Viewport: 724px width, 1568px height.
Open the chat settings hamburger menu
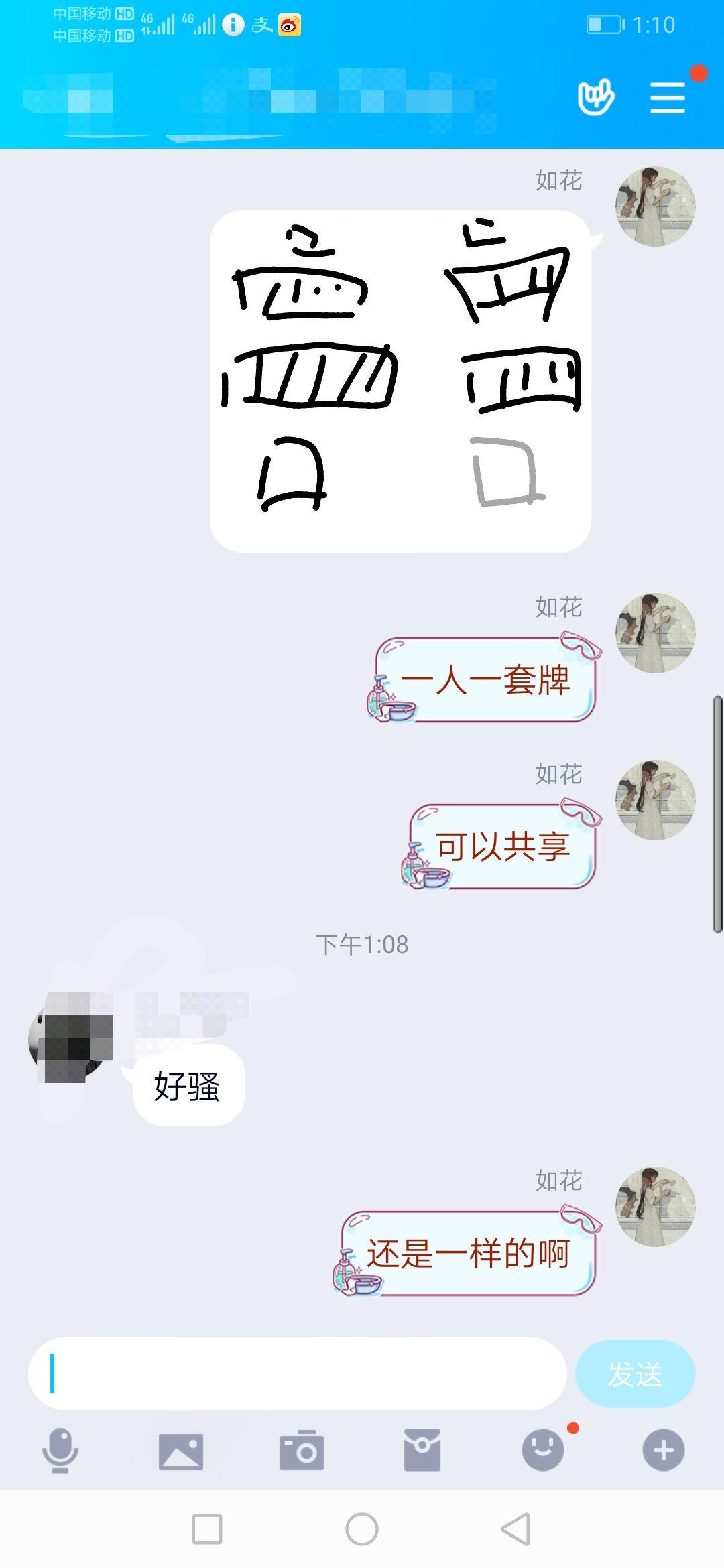[x=667, y=96]
